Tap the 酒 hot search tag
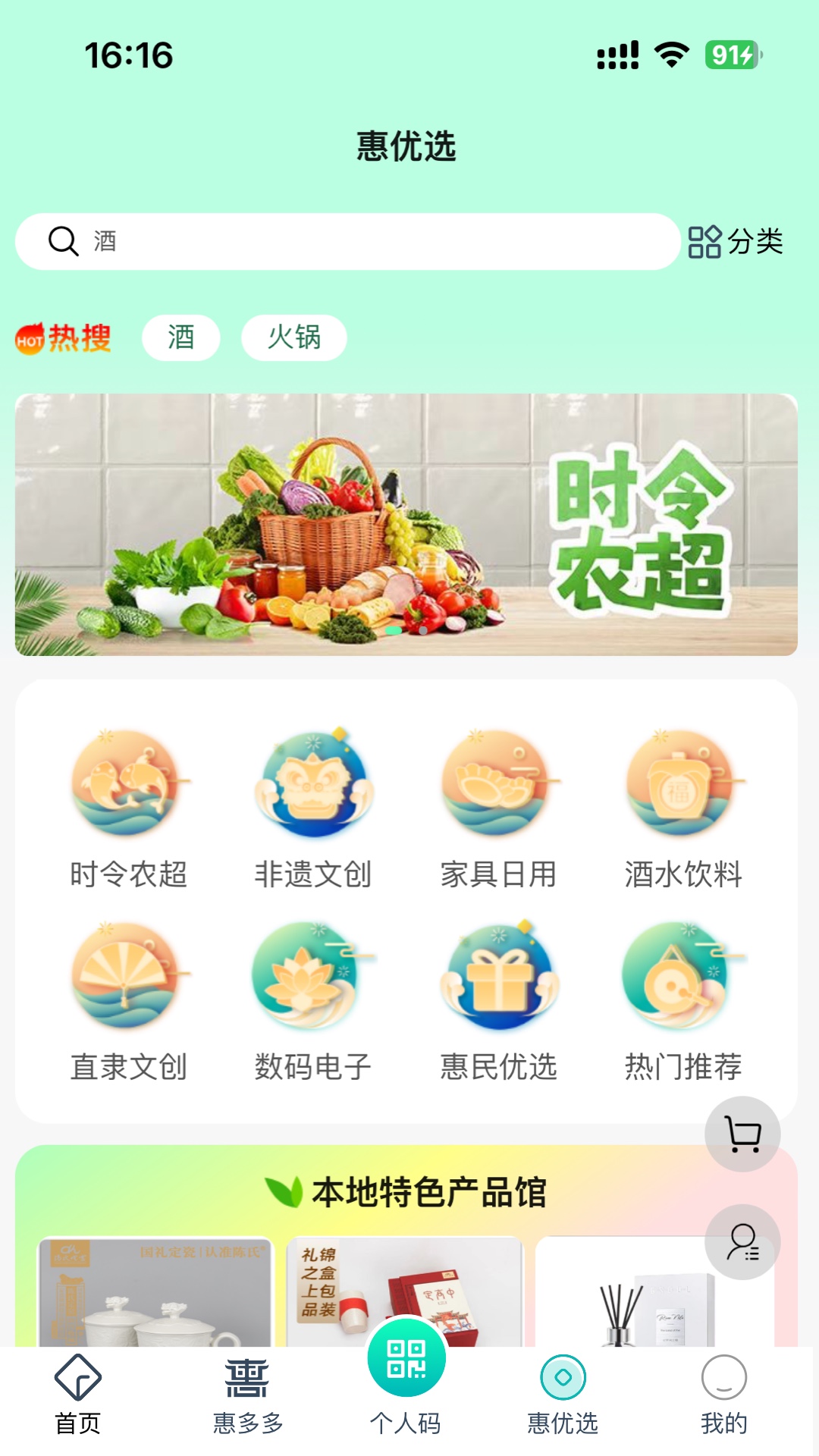The width and height of the screenshot is (819, 1456). pos(180,337)
